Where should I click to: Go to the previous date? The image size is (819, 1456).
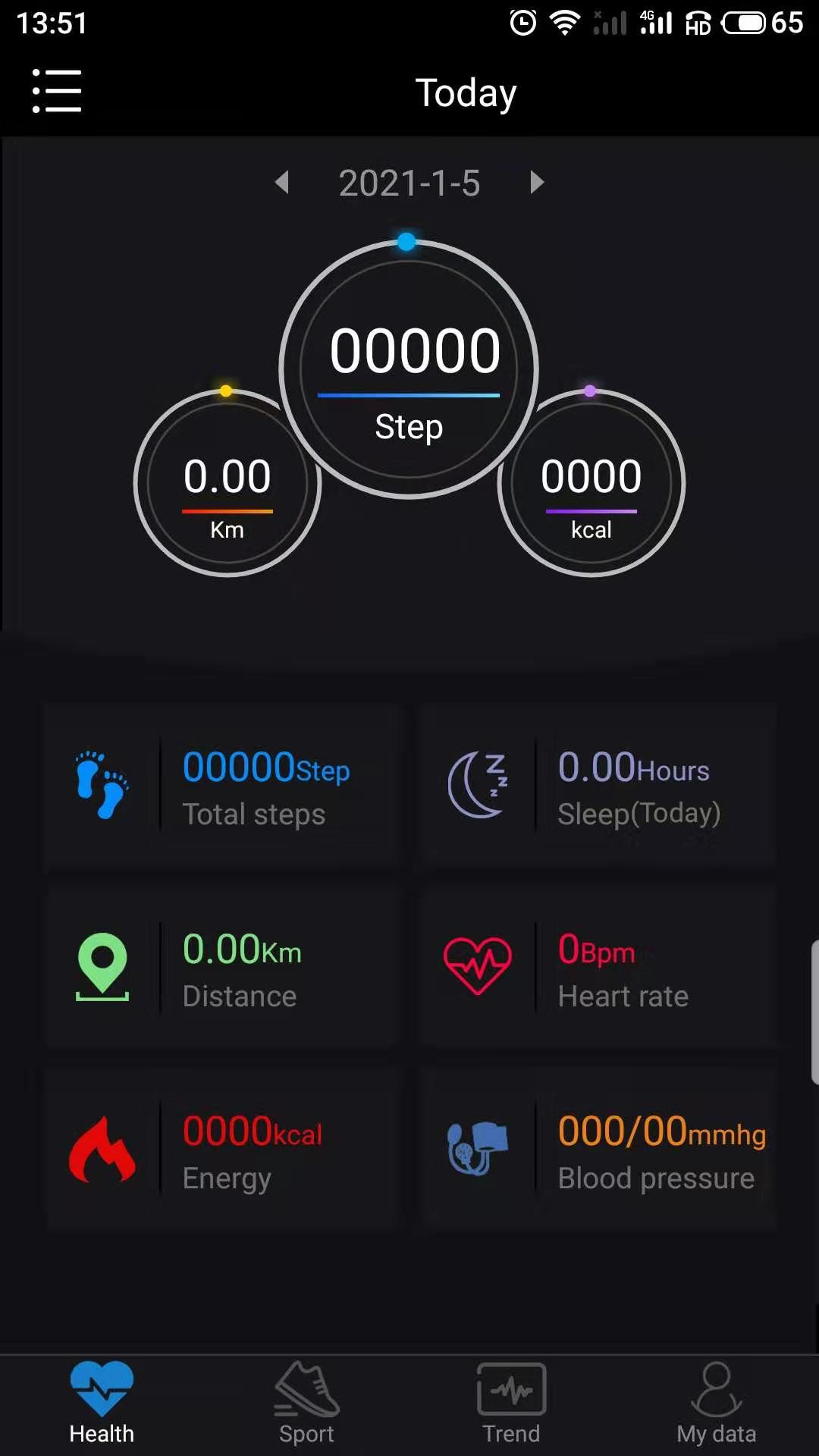(282, 183)
